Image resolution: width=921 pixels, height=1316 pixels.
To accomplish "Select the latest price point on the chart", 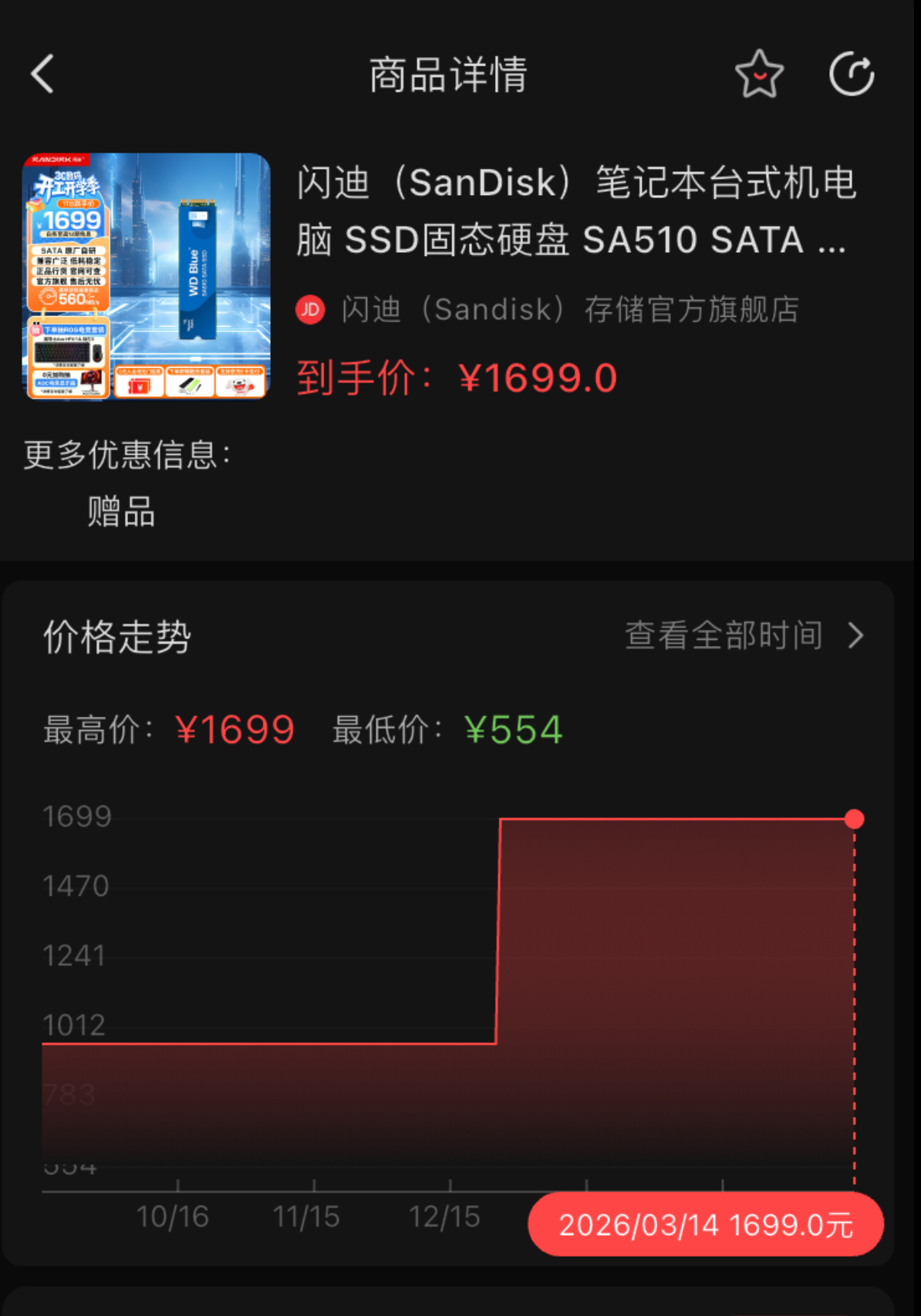I will [854, 819].
